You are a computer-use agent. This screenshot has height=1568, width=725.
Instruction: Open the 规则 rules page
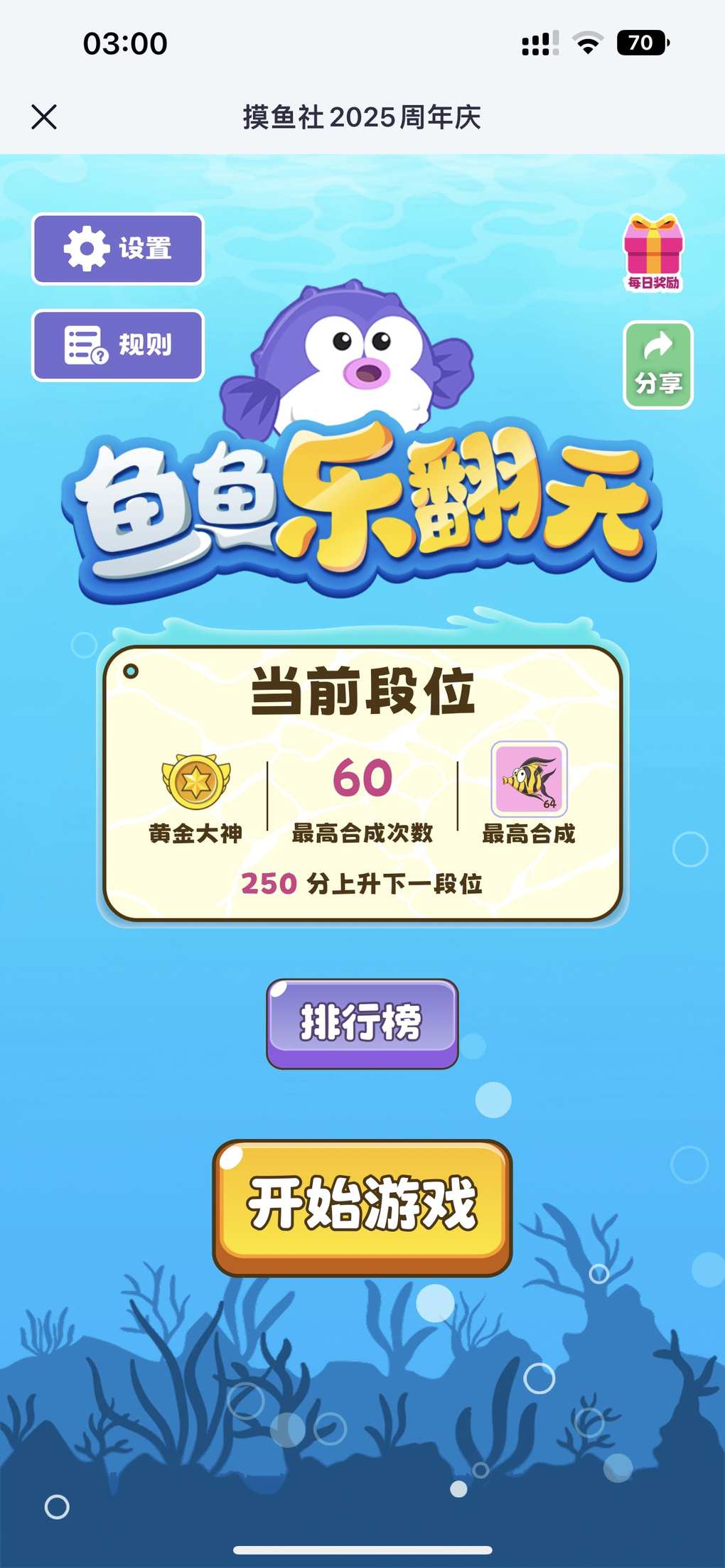pyautogui.click(x=118, y=345)
